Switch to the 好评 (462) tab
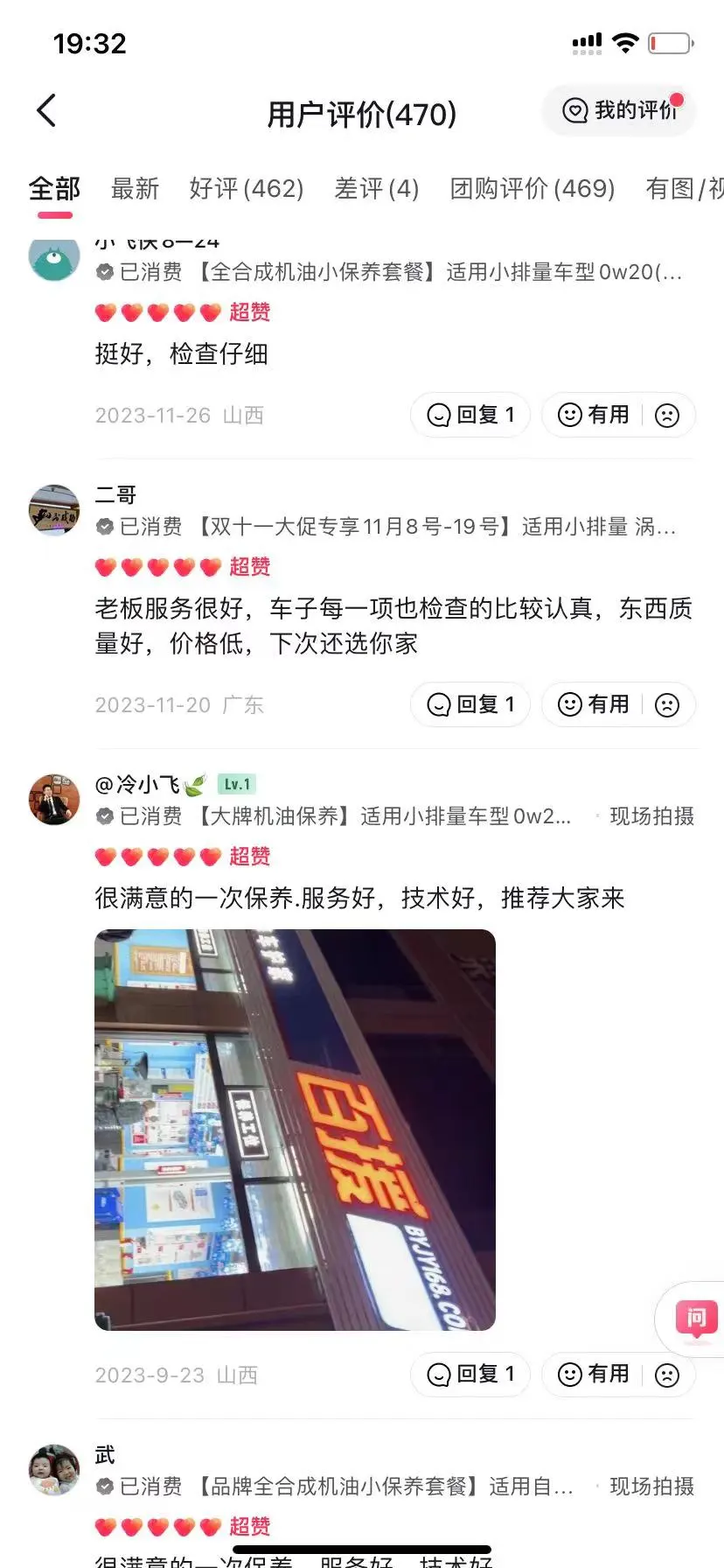724x1568 pixels. click(x=247, y=188)
